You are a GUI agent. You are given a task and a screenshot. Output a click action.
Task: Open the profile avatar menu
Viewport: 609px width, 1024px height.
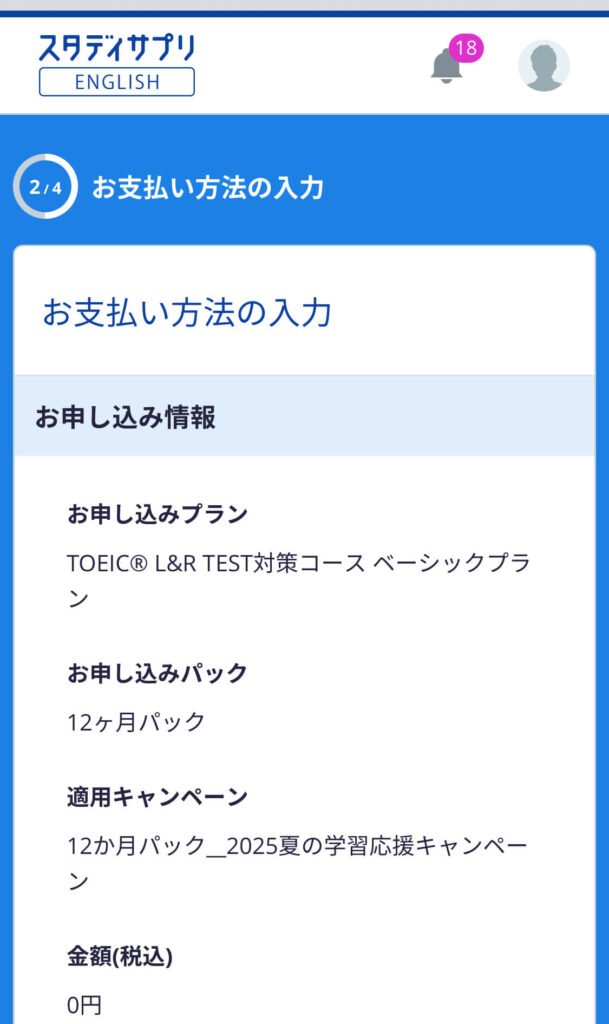[543, 66]
